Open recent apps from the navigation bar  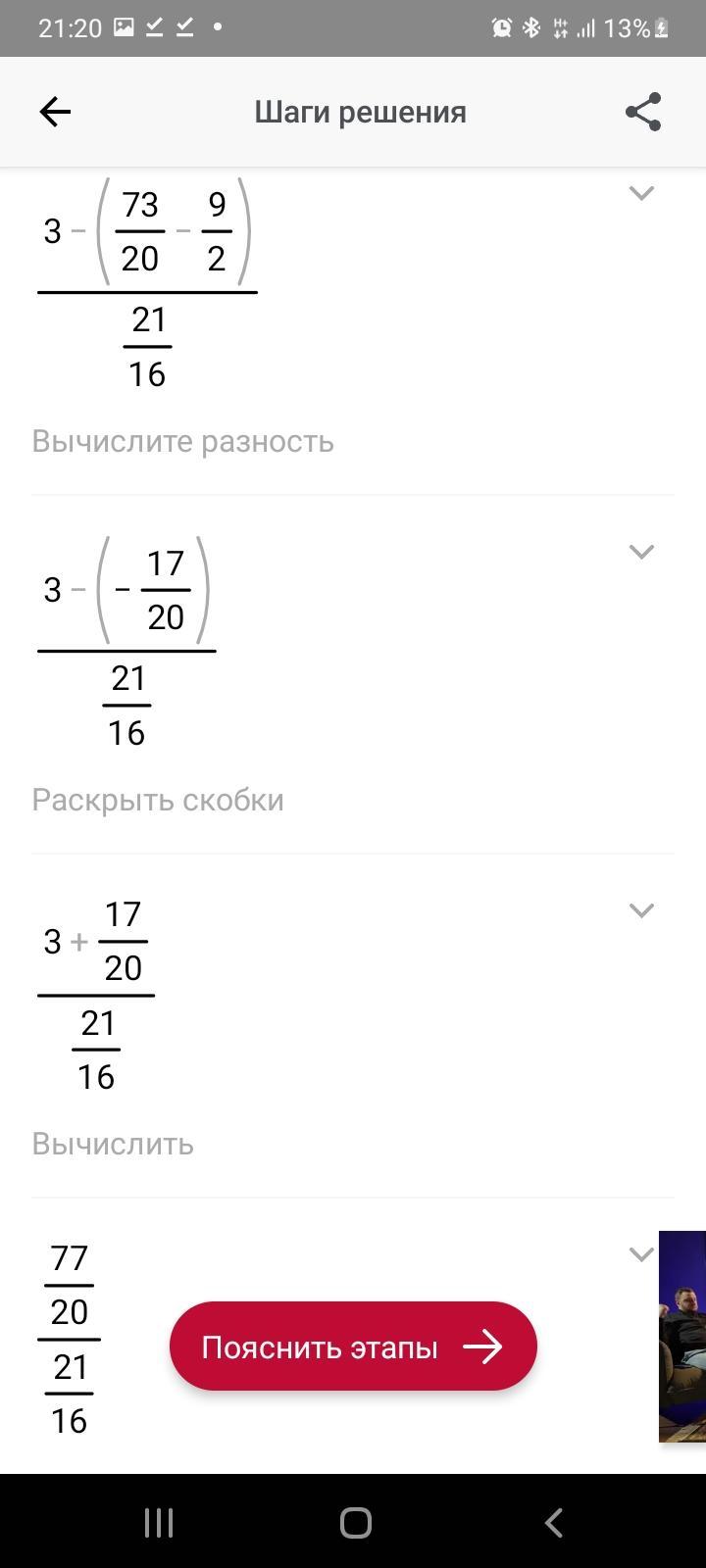pyautogui.click(x=159, y=1522)
